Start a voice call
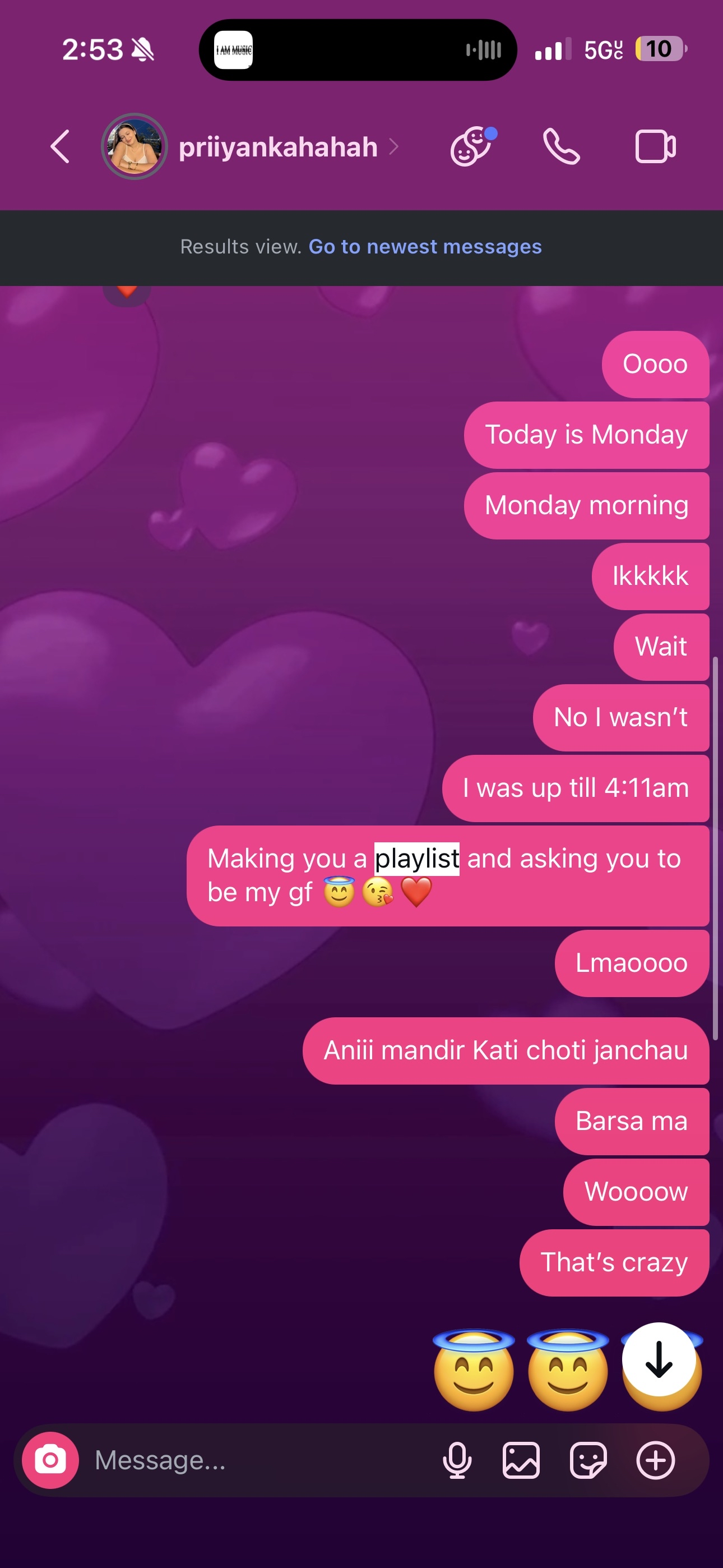This screenshot has width=723, height=1568. (x=561, y=147)
